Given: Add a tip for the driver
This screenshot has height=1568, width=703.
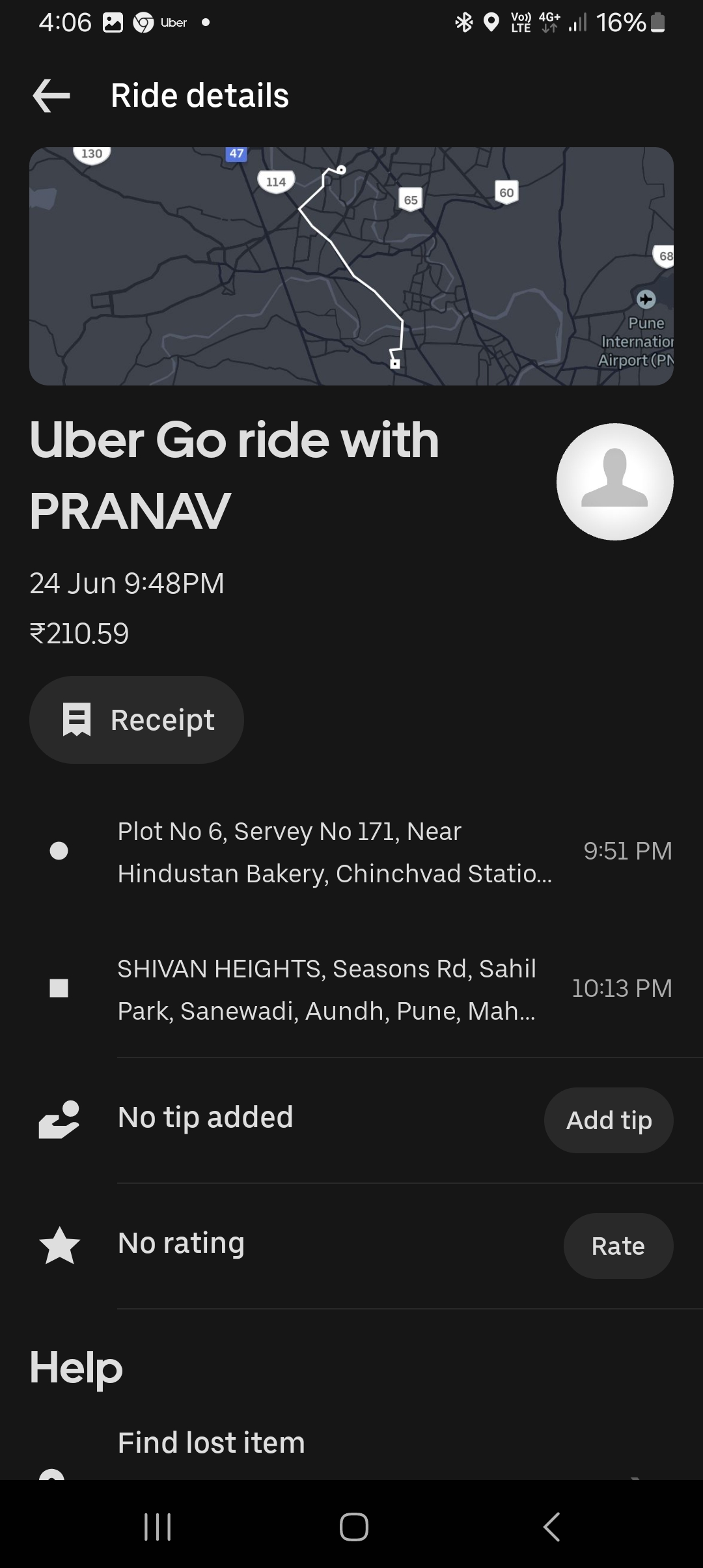Looking at the screenshot, I should coord(609,1120).
